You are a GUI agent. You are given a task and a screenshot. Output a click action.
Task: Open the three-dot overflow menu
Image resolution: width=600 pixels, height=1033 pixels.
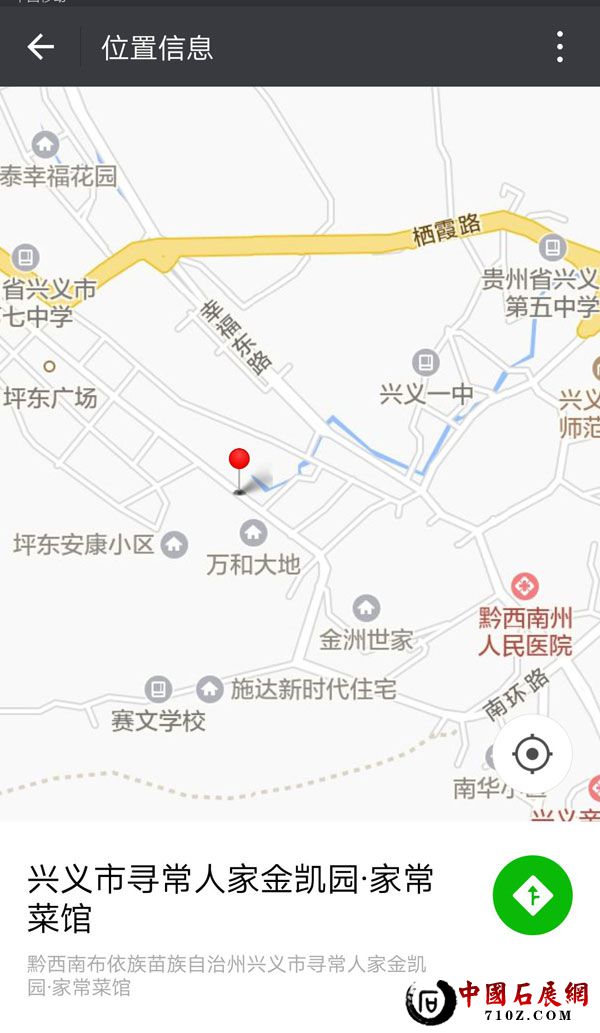(559, 47)
